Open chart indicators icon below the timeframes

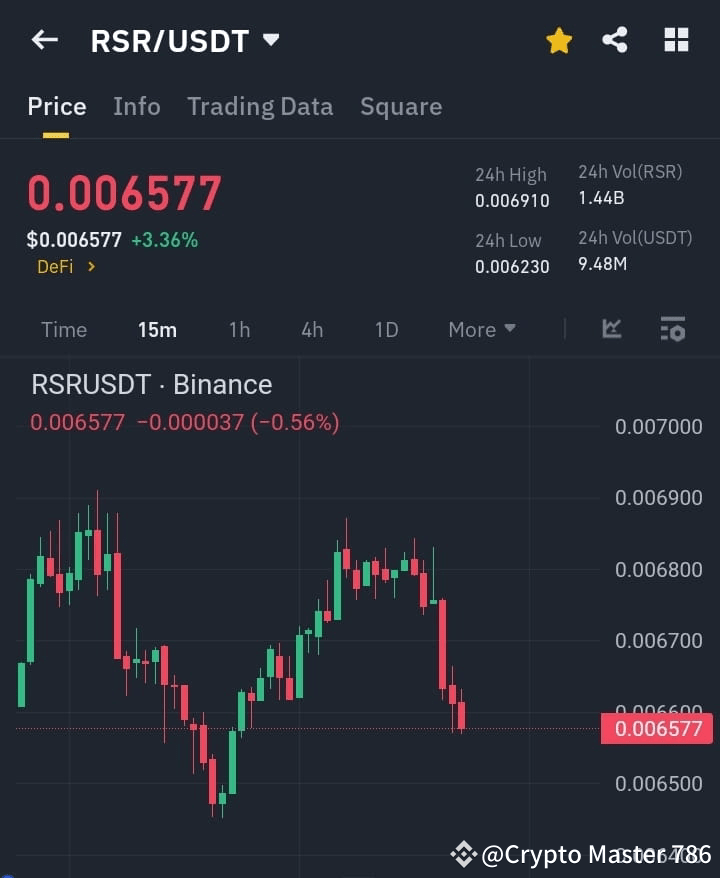610,329
